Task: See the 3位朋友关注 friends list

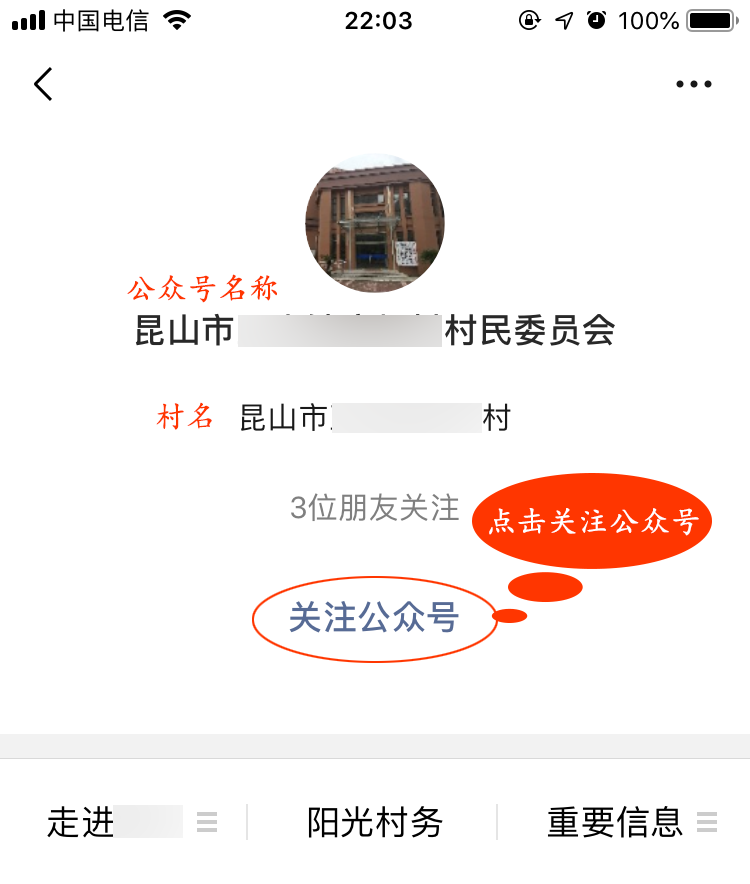Action: (374, 508)
